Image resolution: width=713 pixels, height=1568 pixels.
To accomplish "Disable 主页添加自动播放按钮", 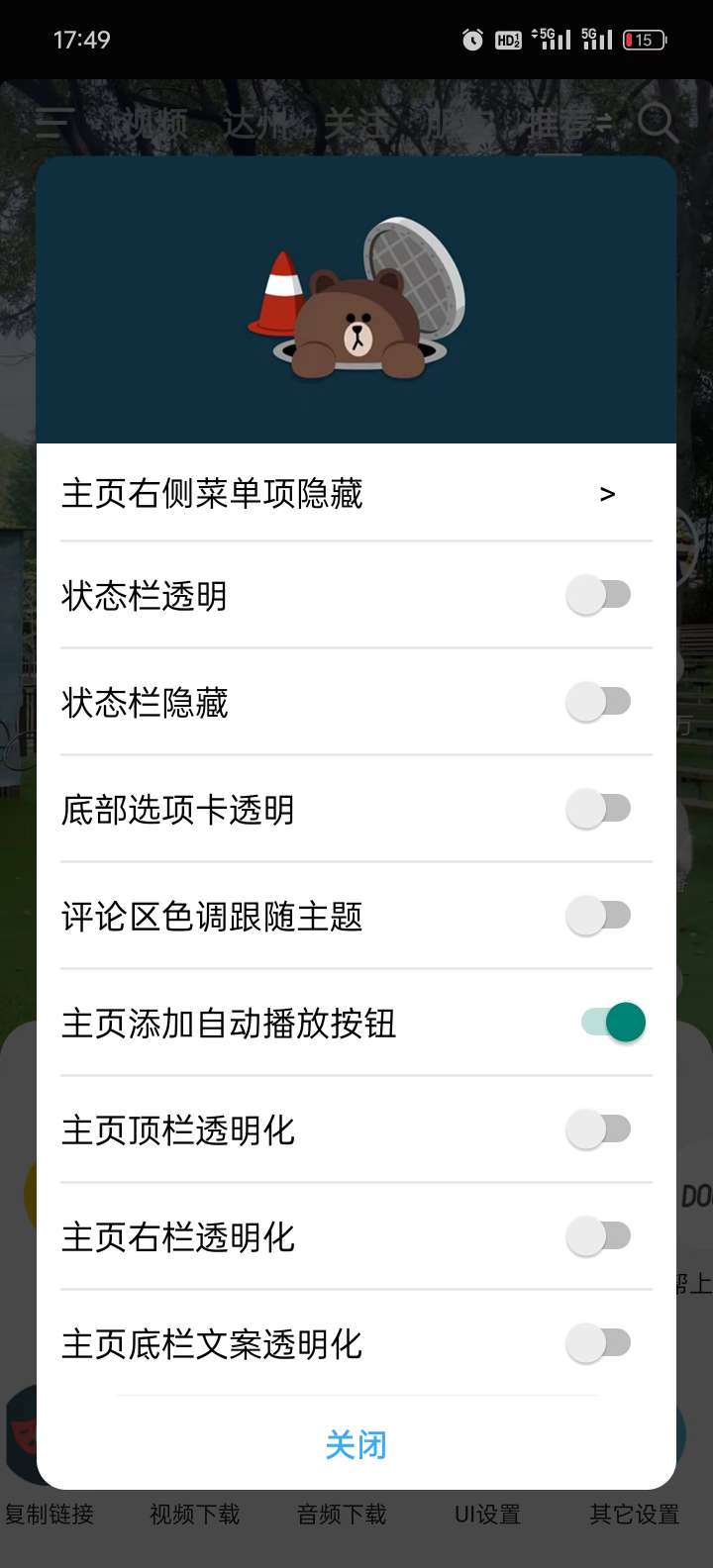I will coord(613,1023).
